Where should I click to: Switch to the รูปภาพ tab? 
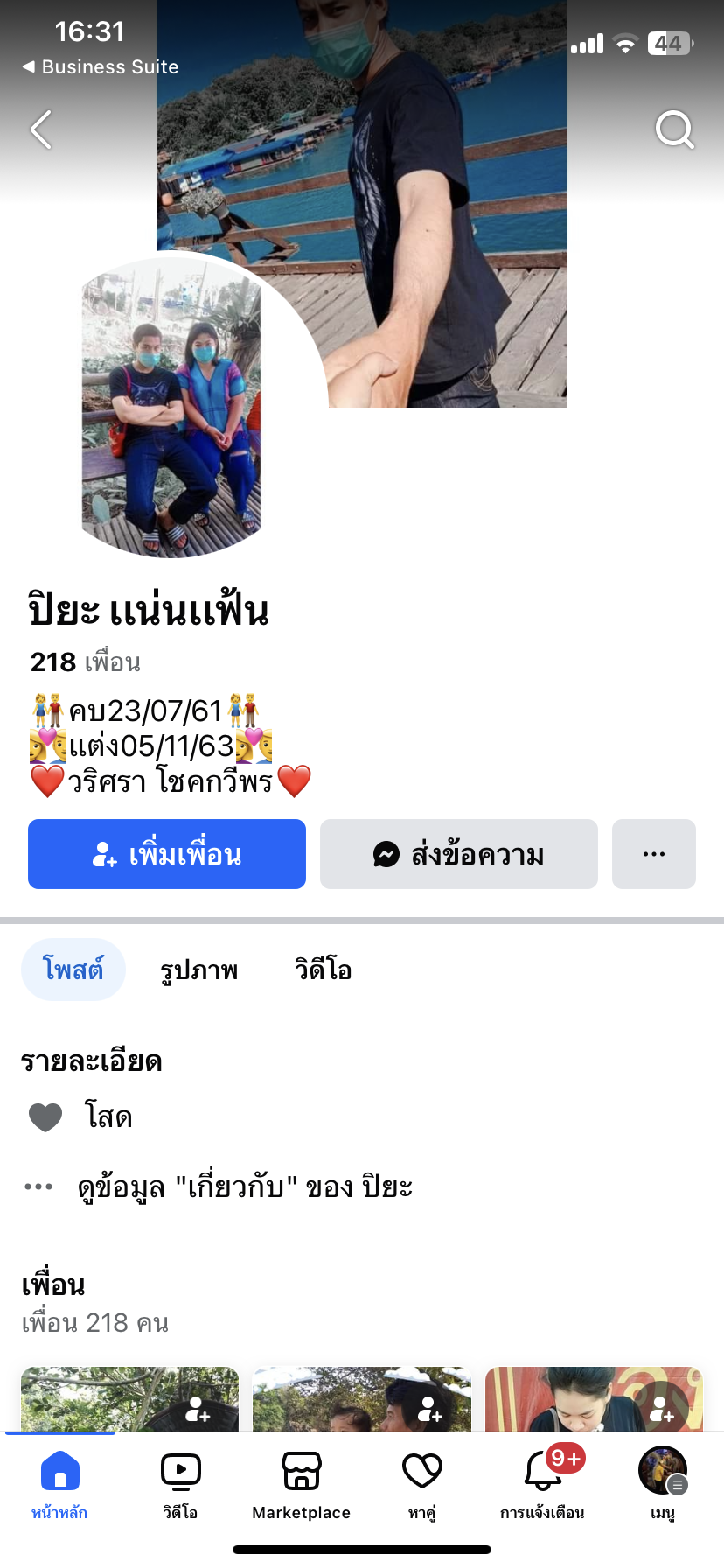pos(199,969)
